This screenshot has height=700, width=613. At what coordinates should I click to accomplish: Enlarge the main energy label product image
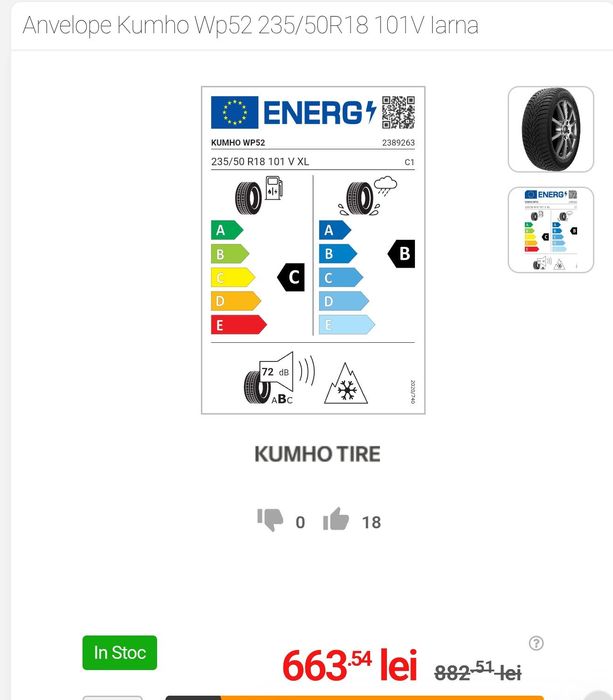click(x=313, y=250)
